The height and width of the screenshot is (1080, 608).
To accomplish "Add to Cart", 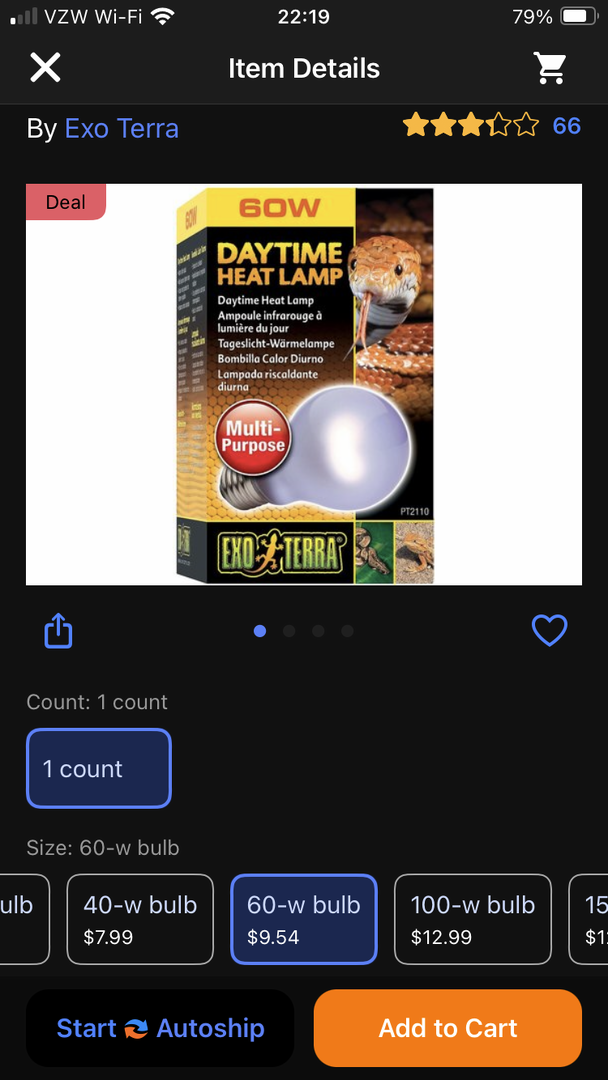I will pyautogui.click(x=448, y=1028).
